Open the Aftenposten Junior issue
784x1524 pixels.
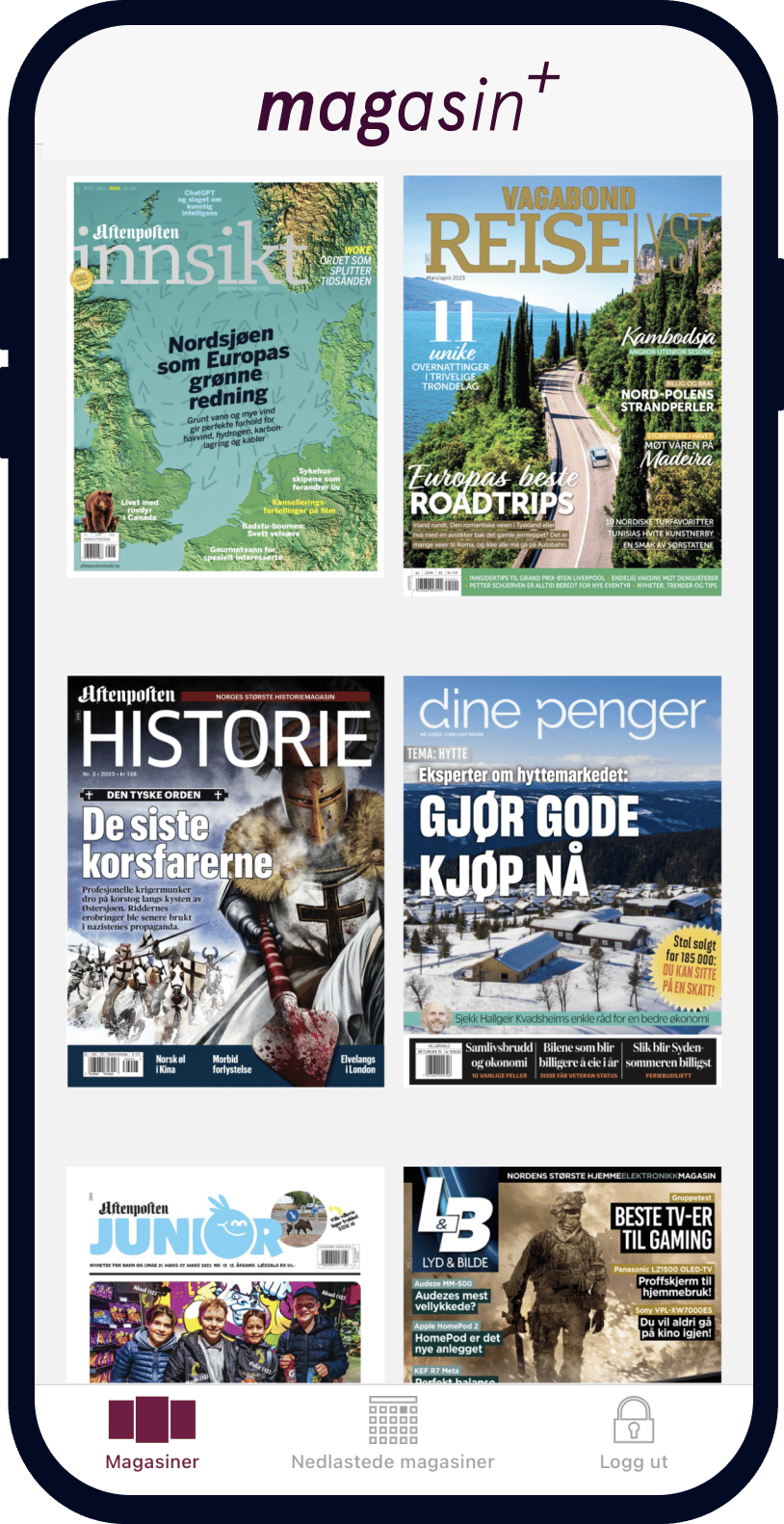click(x=225, y=1275)
